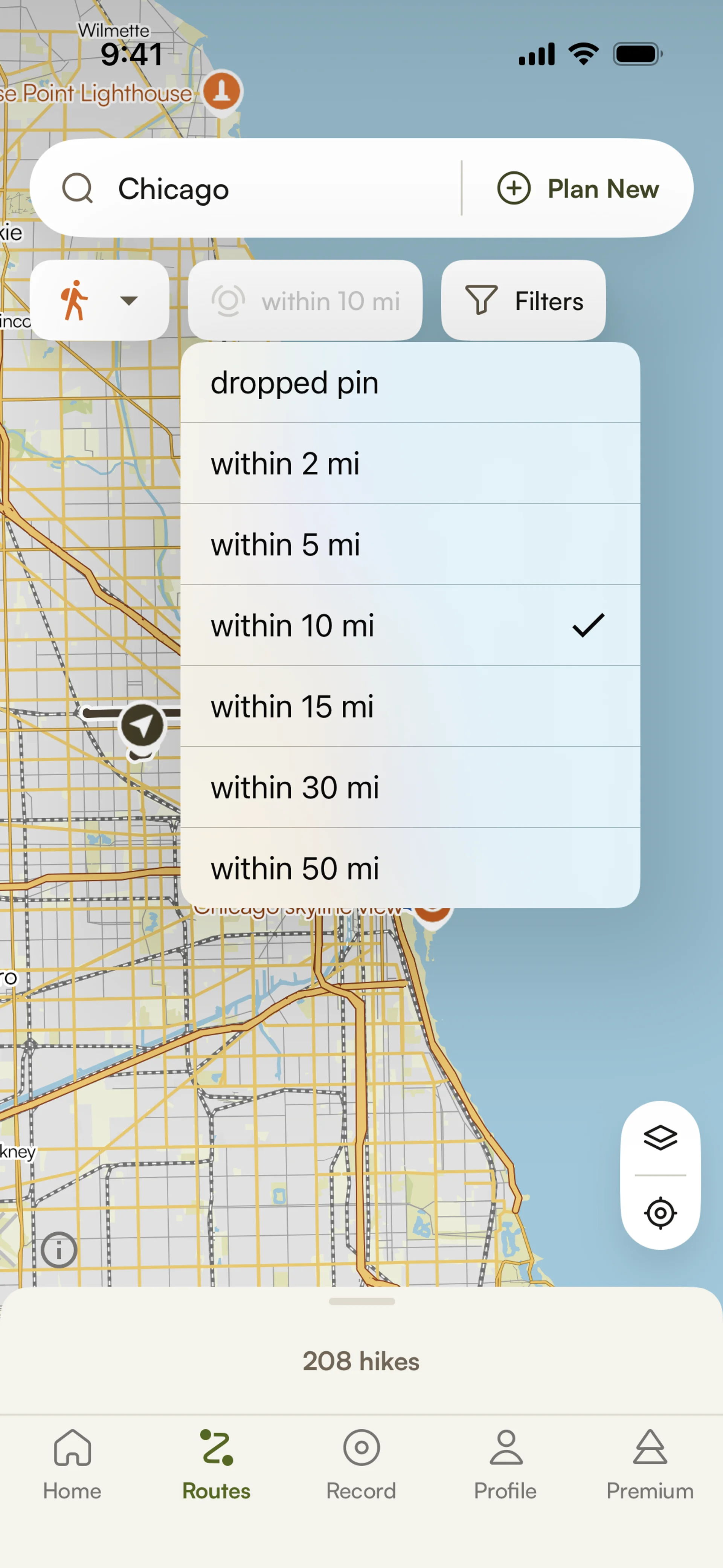The height and width of the screenshot is (1568, 723).
Task: Open the Filters options
Action: tap(523, 301)
